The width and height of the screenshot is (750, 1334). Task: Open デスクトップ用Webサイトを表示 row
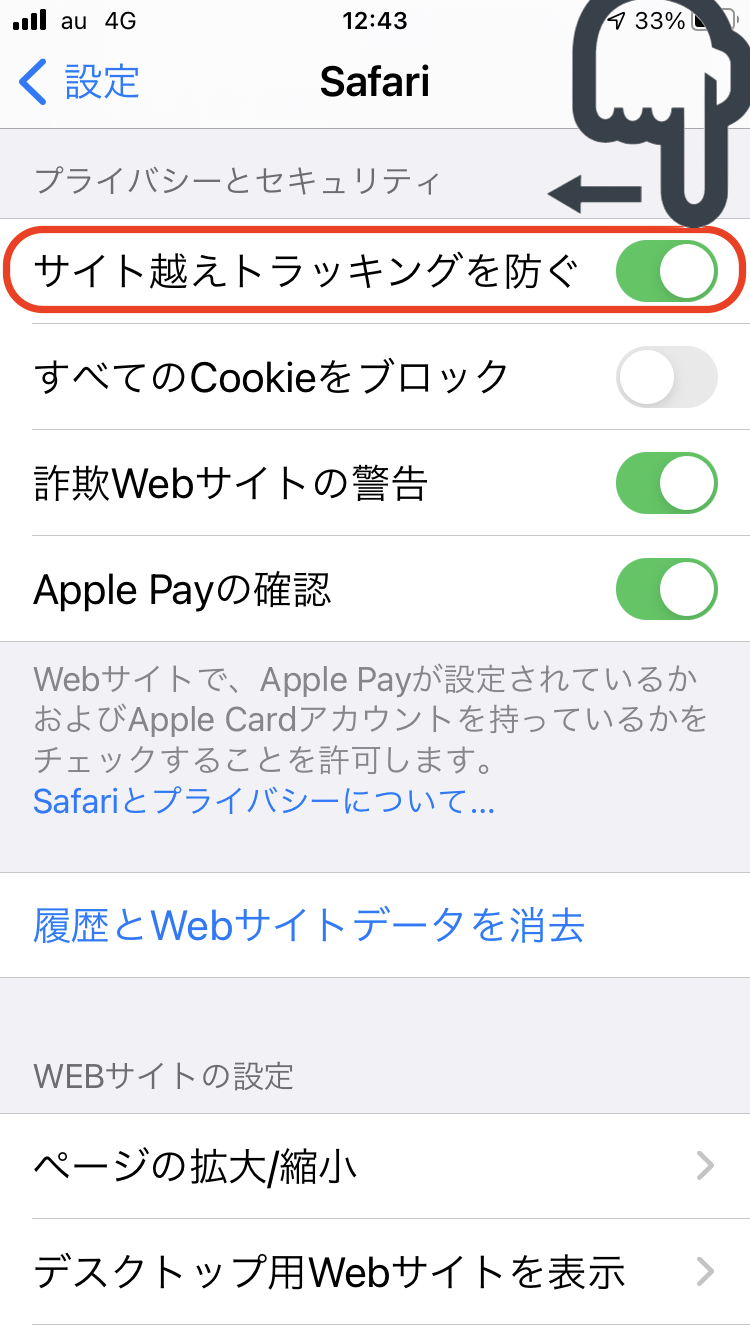[375, 1272]
